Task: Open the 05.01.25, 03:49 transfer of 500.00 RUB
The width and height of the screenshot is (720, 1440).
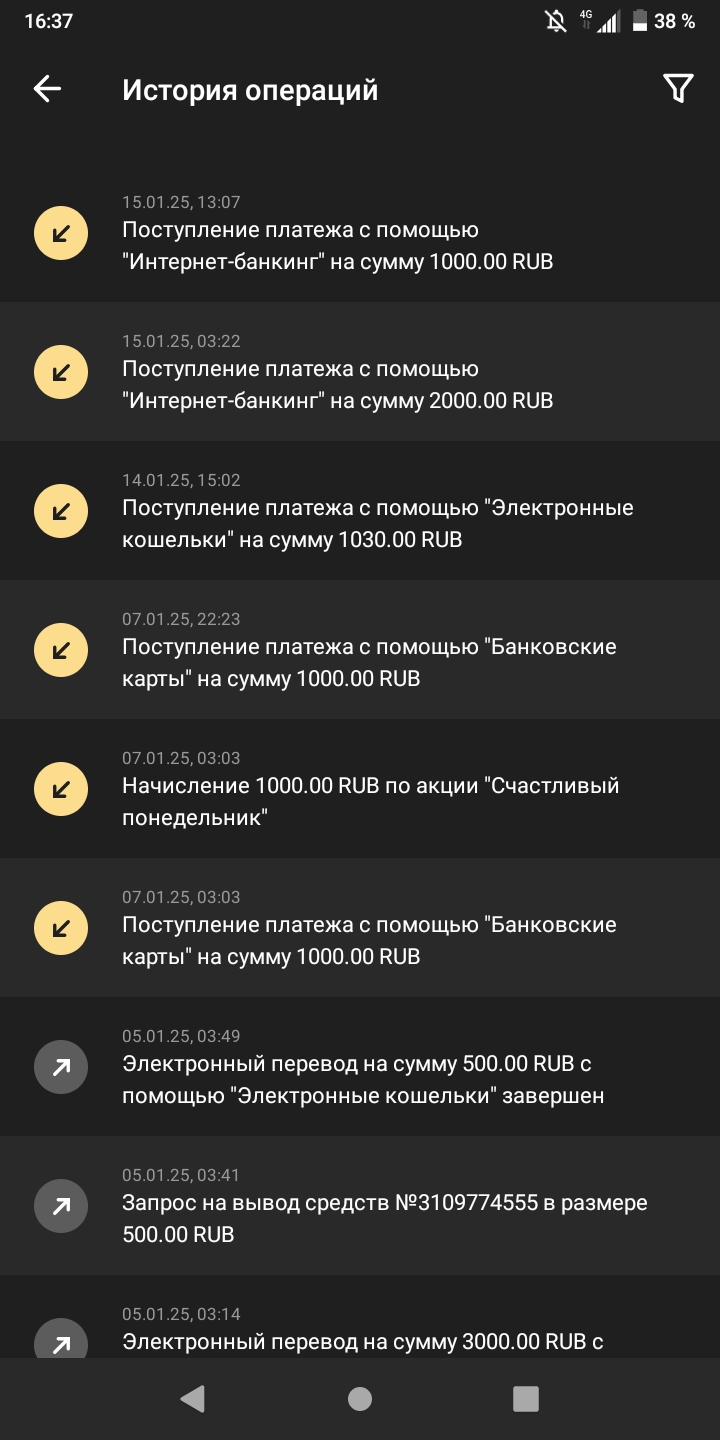Action: click(x=360, y=1067)
